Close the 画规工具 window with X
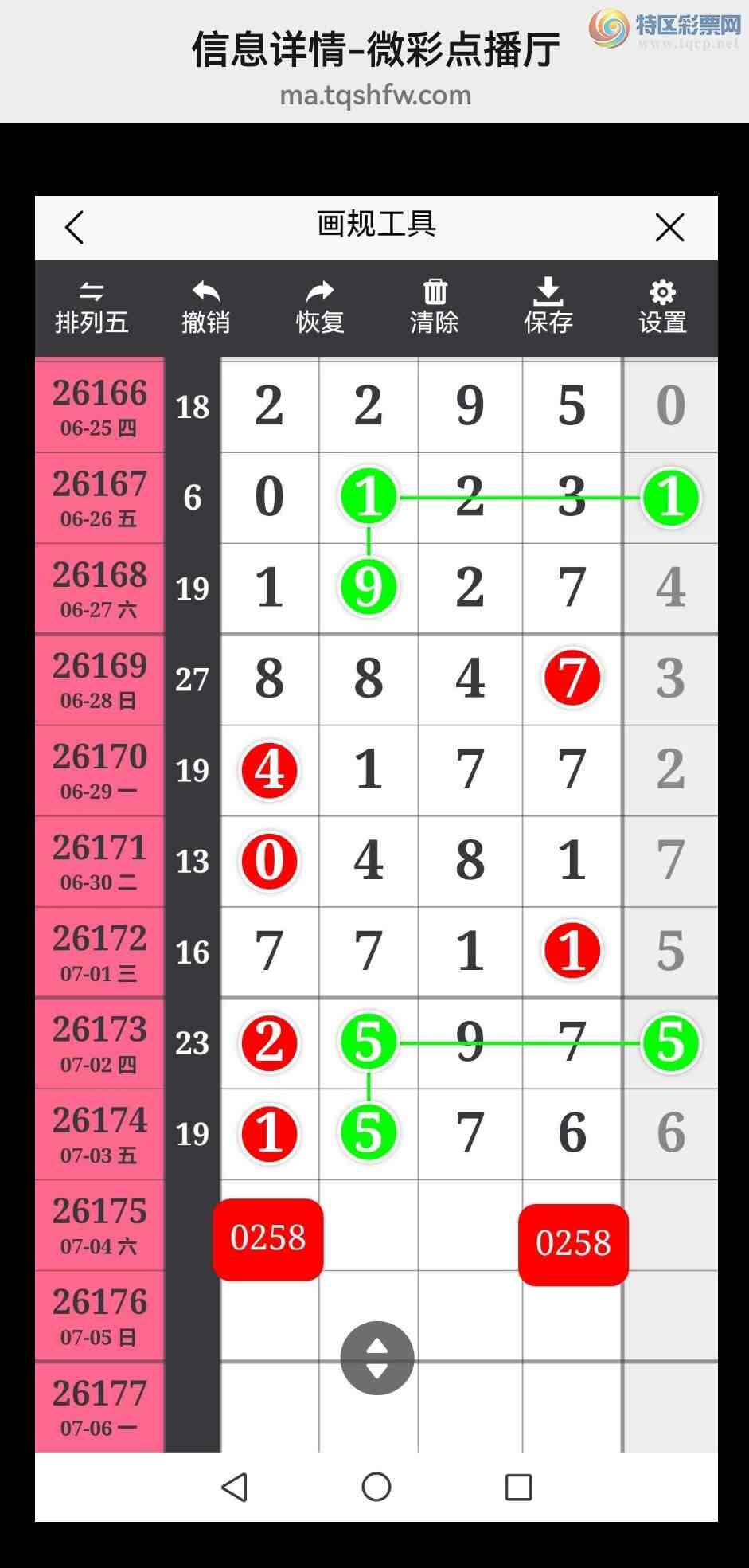749x1568 pixels. coord(669,228)
